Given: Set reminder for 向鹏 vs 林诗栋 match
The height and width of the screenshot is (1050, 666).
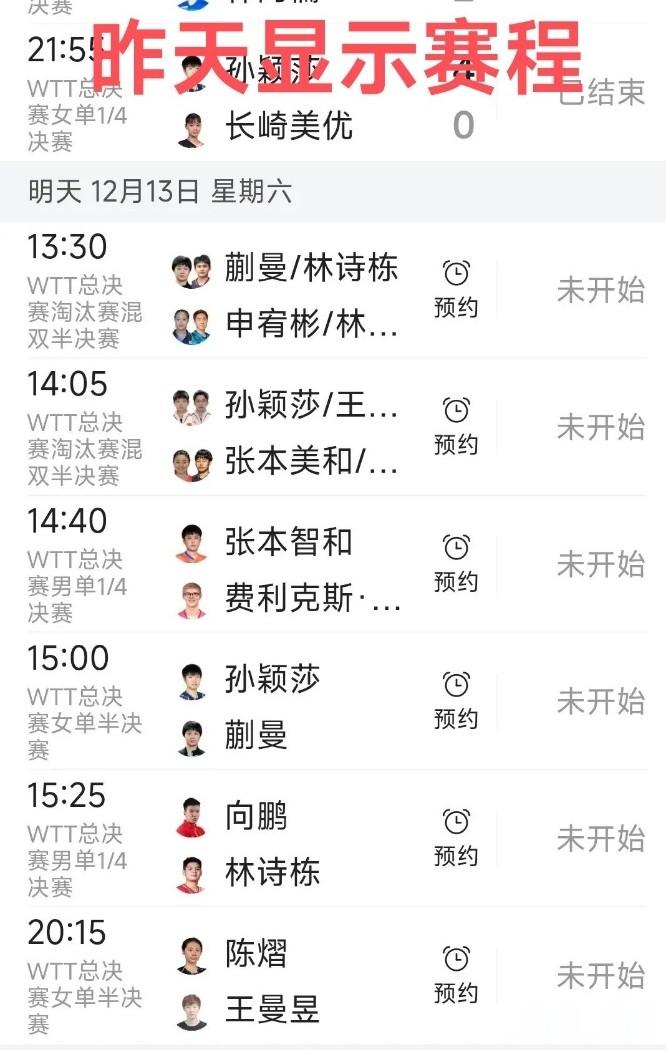Looking at the screenshot, I should click(x=456, y=836).
